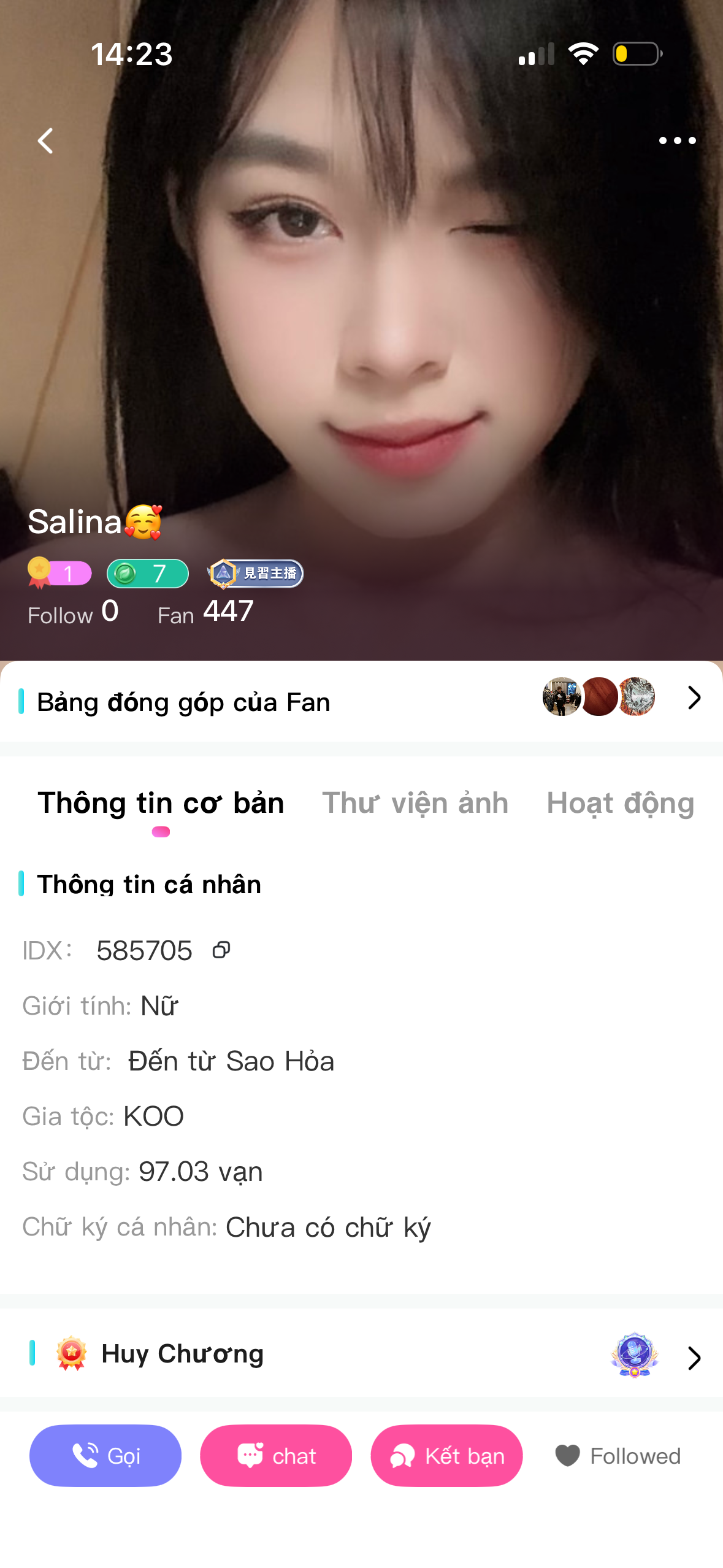Go back using the top-left arrow
The width and height of the screenshot is (723, 1568).
[45, 141]
